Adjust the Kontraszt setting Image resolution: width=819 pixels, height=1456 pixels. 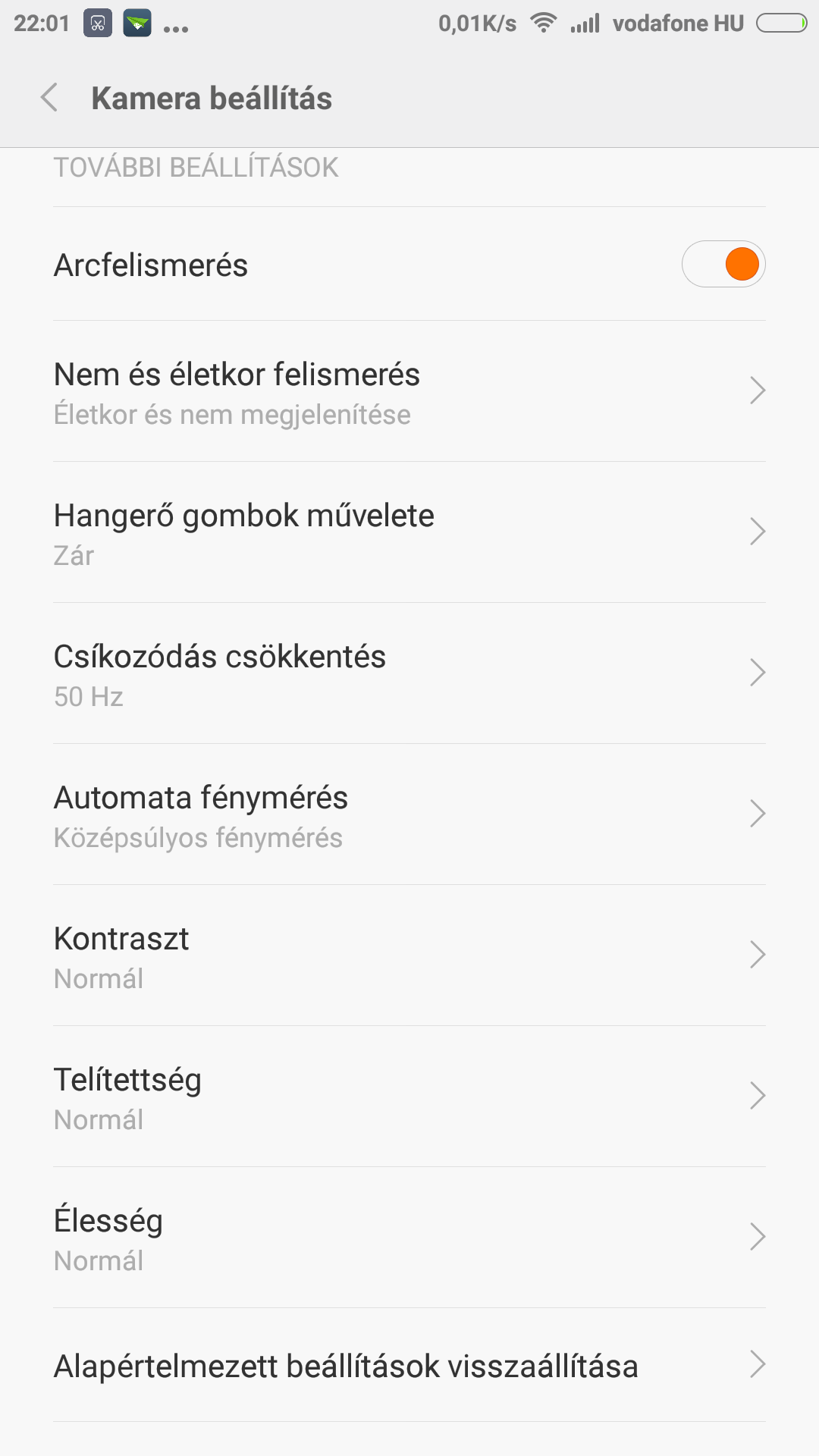point(409,955)
